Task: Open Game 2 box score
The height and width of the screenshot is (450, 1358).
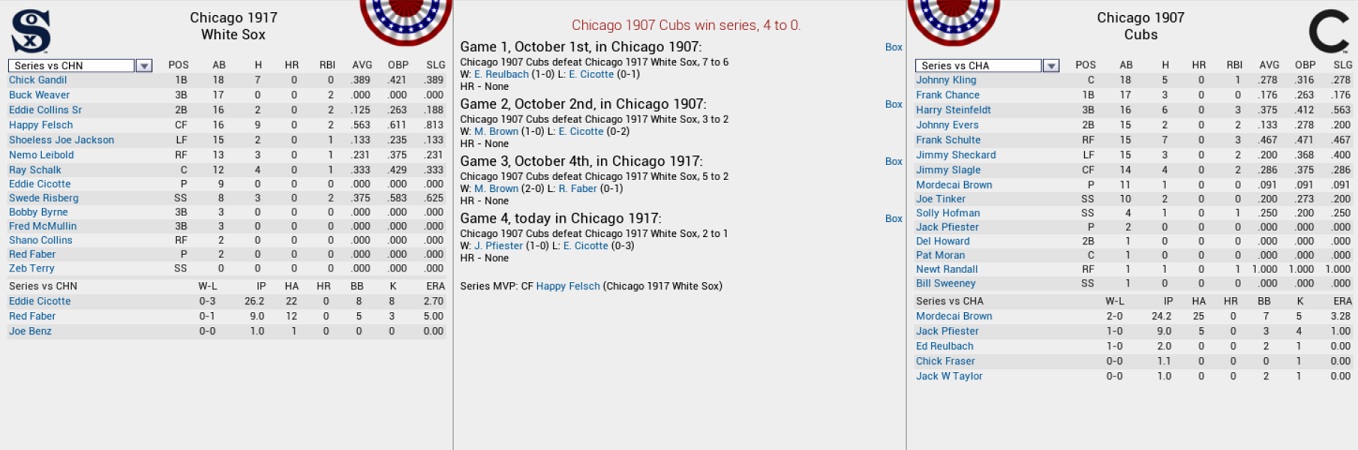Action: click(x=893, y=104)
